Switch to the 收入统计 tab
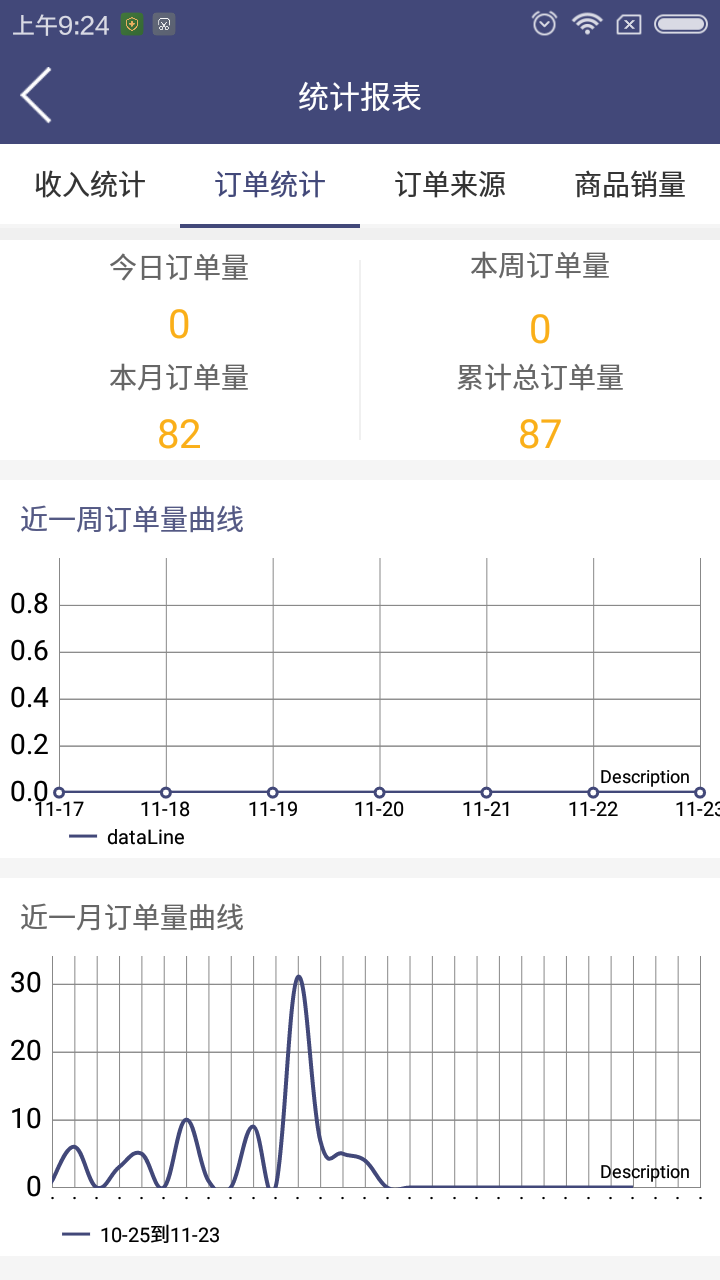 point(90,185)
